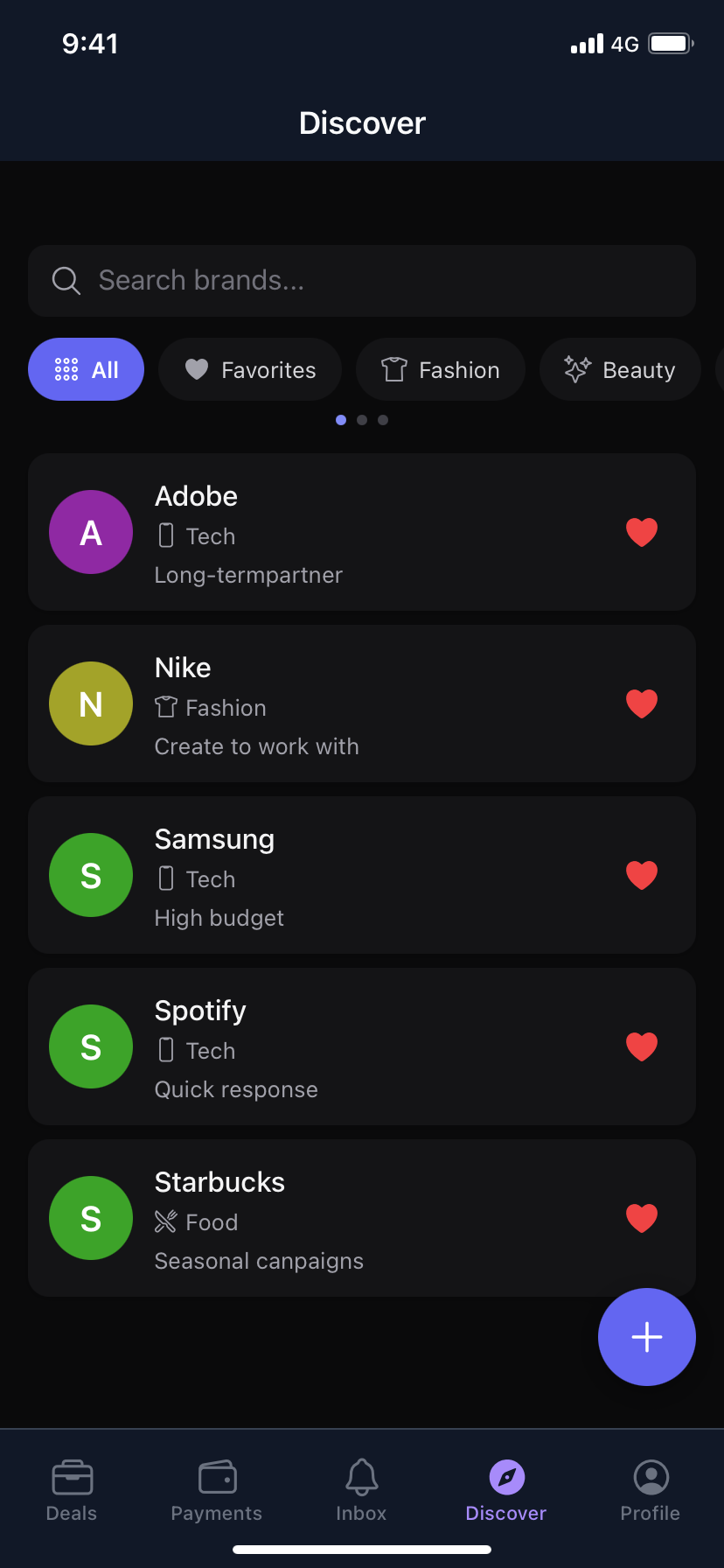The width and height of the screenshot is (724, 1568).
Task: Switch to the Profile tab
Action: [x=651, y=1491]
